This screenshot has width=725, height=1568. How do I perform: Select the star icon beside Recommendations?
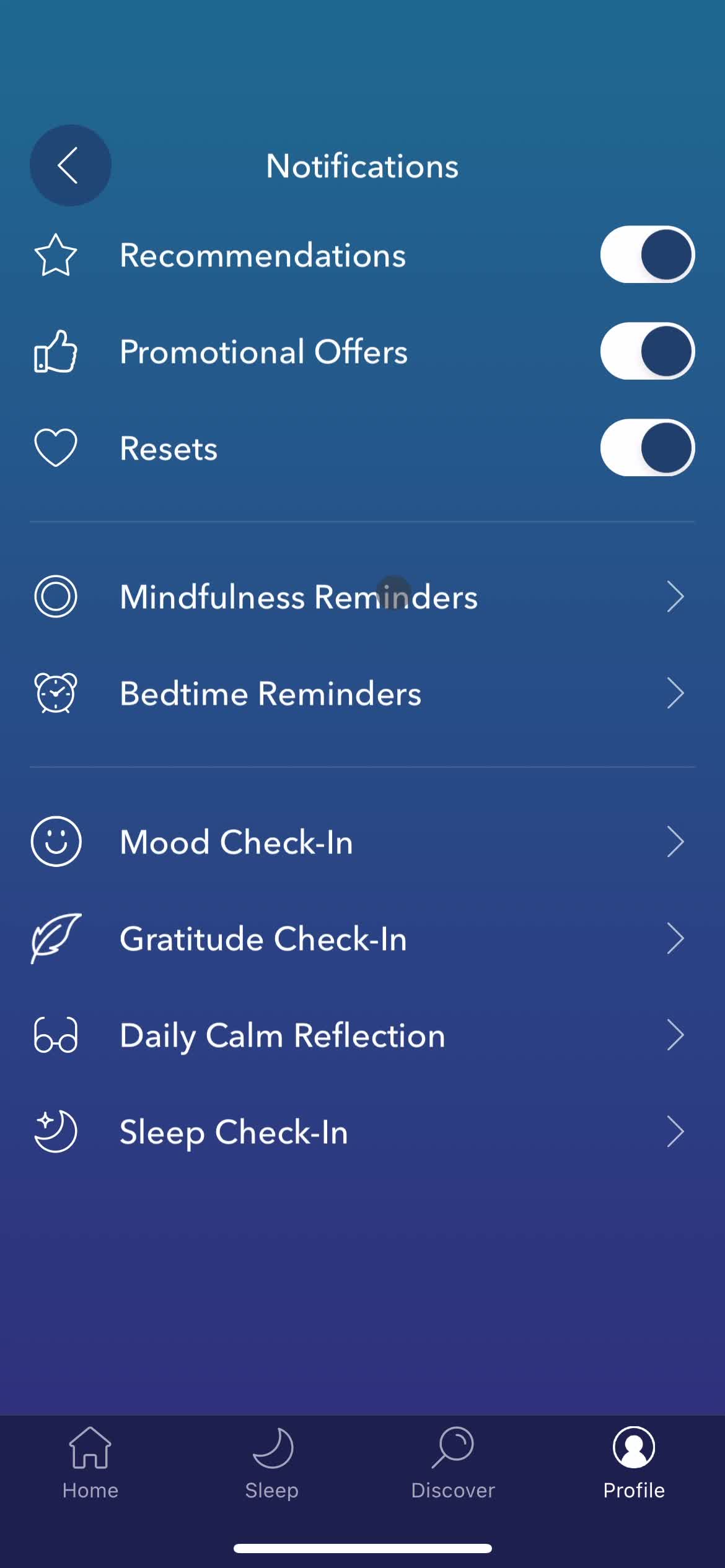point(55,254)
